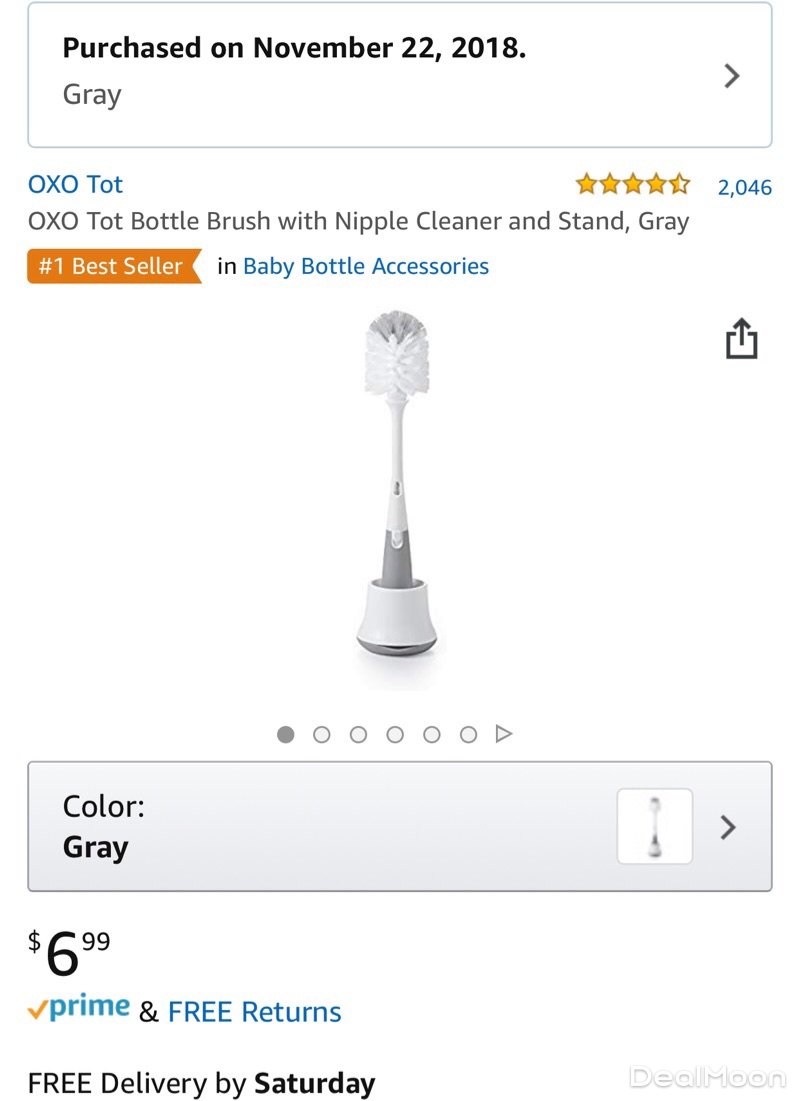
Task: Tap the #1 Best Seller badge
Action: (113, 266)
